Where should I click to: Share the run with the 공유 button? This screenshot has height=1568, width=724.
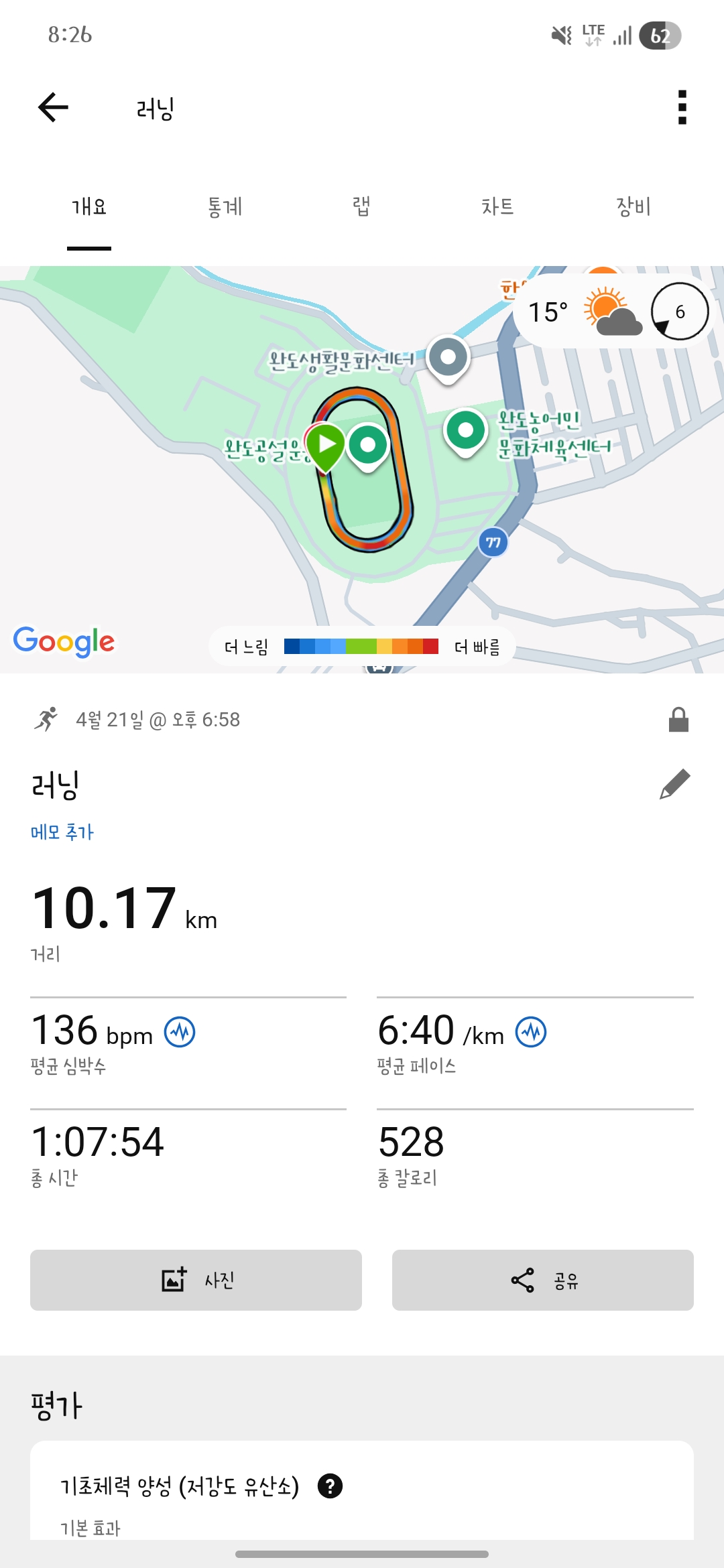click(542, 1280)
